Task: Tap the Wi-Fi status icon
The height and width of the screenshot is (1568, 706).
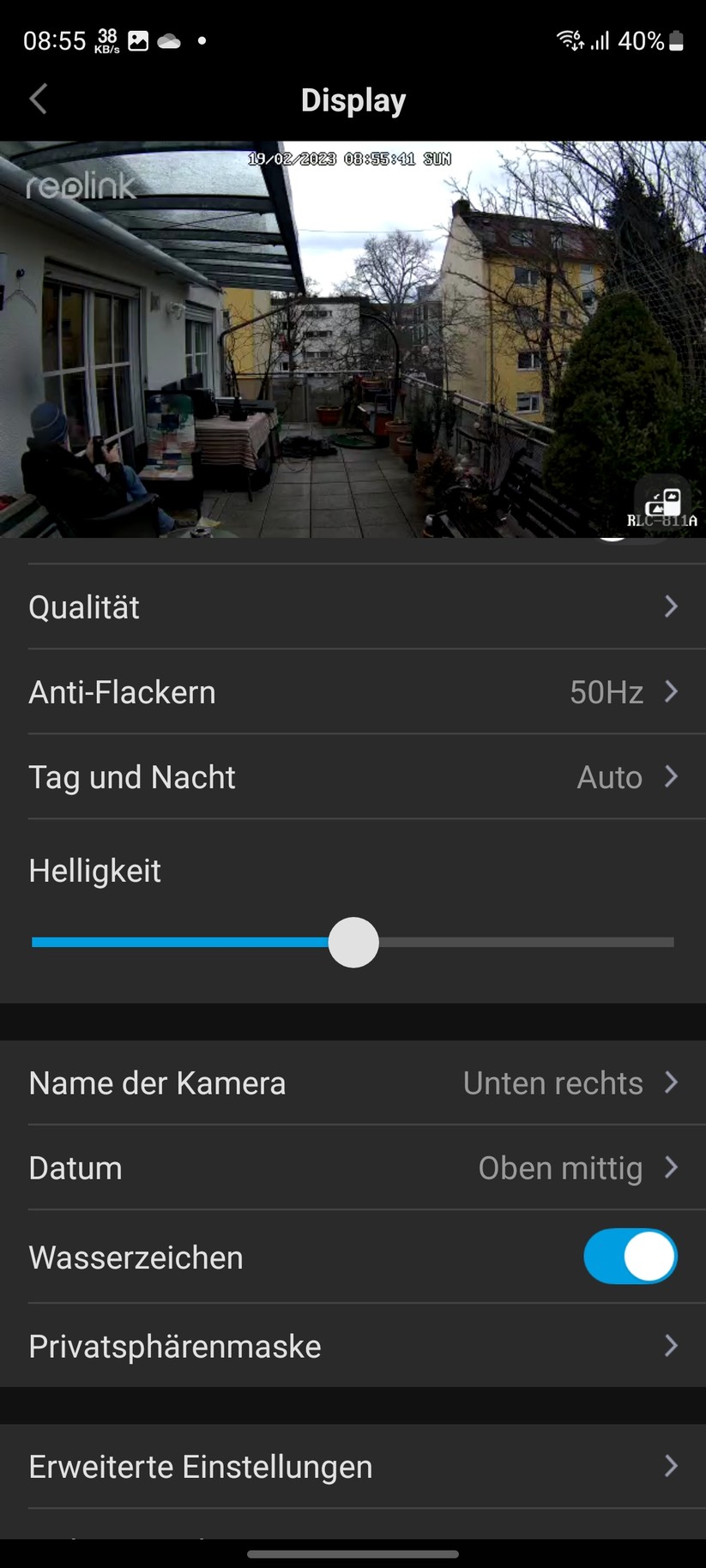Action: click(566, 39)
